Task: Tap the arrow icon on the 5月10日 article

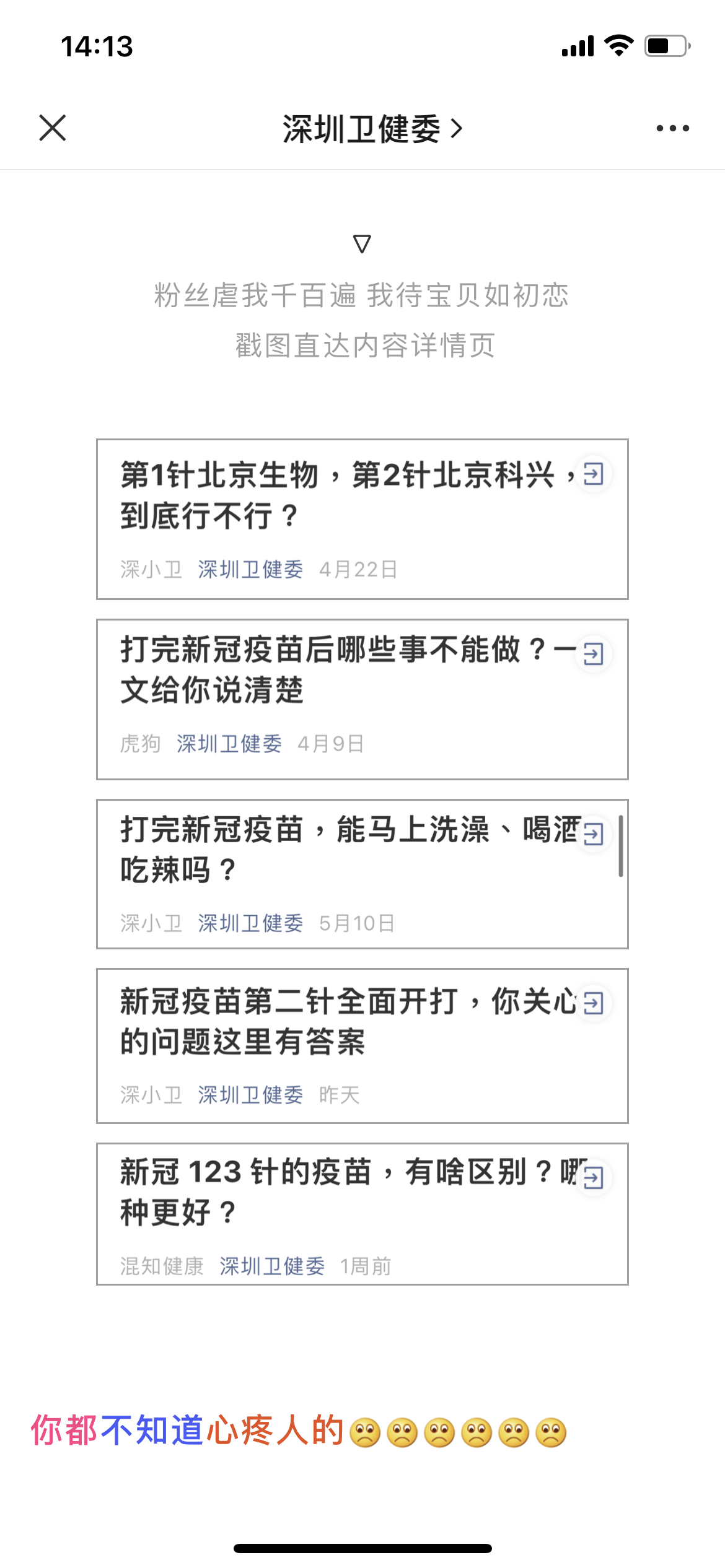Action: (594, 834)
